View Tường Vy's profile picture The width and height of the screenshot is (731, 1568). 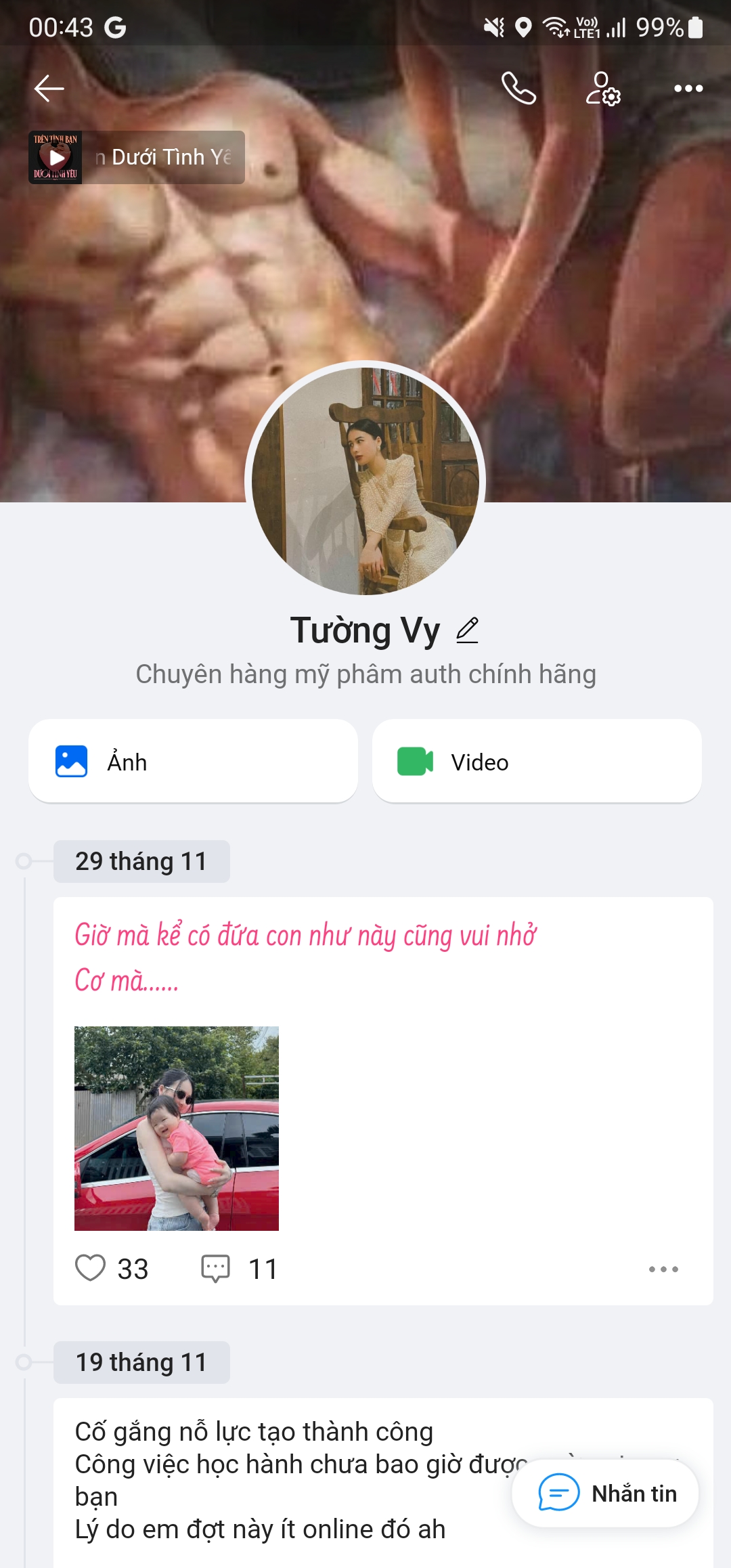pos(365,481)
